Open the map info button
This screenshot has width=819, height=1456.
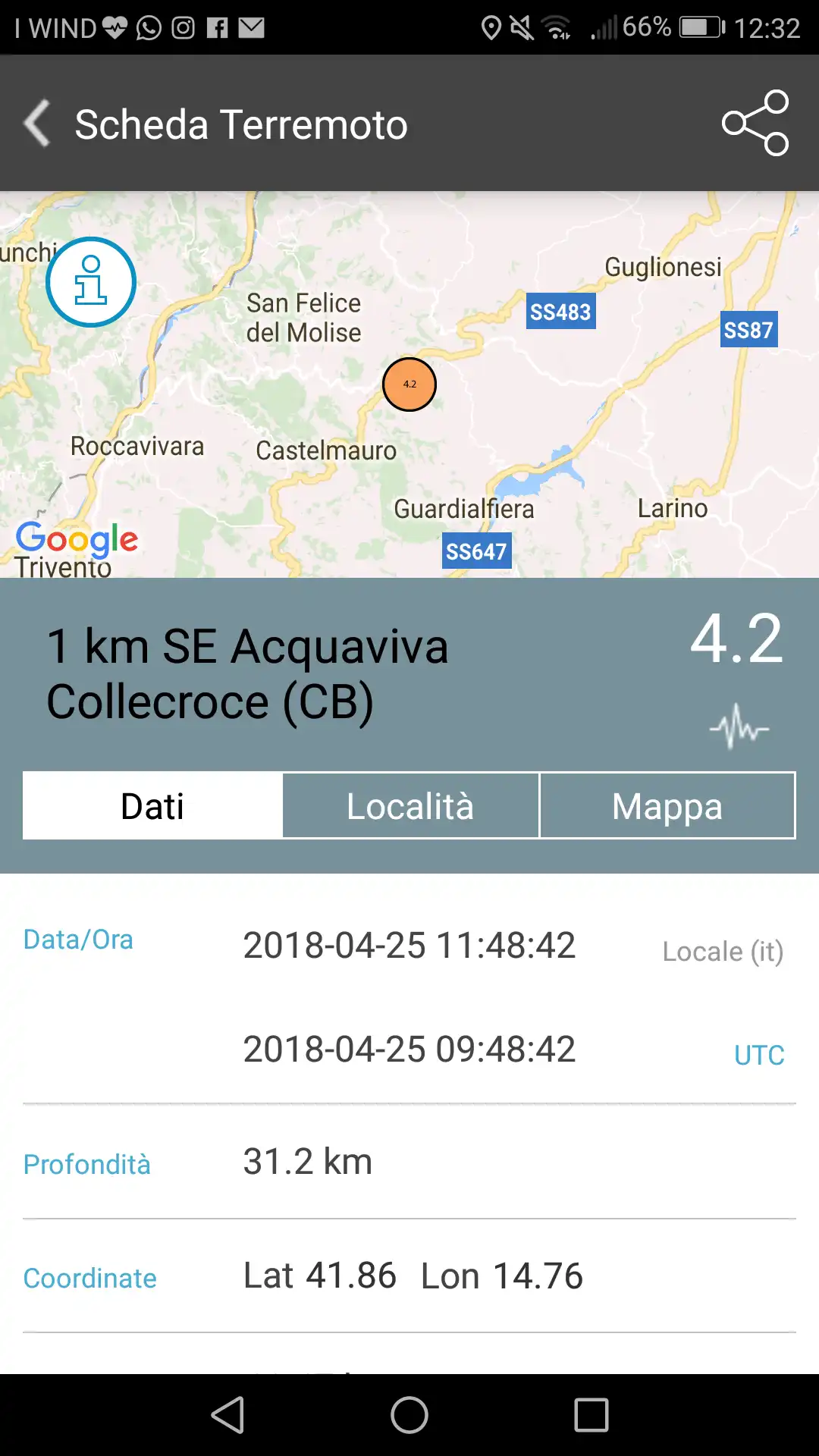click(x=91, y=282)
